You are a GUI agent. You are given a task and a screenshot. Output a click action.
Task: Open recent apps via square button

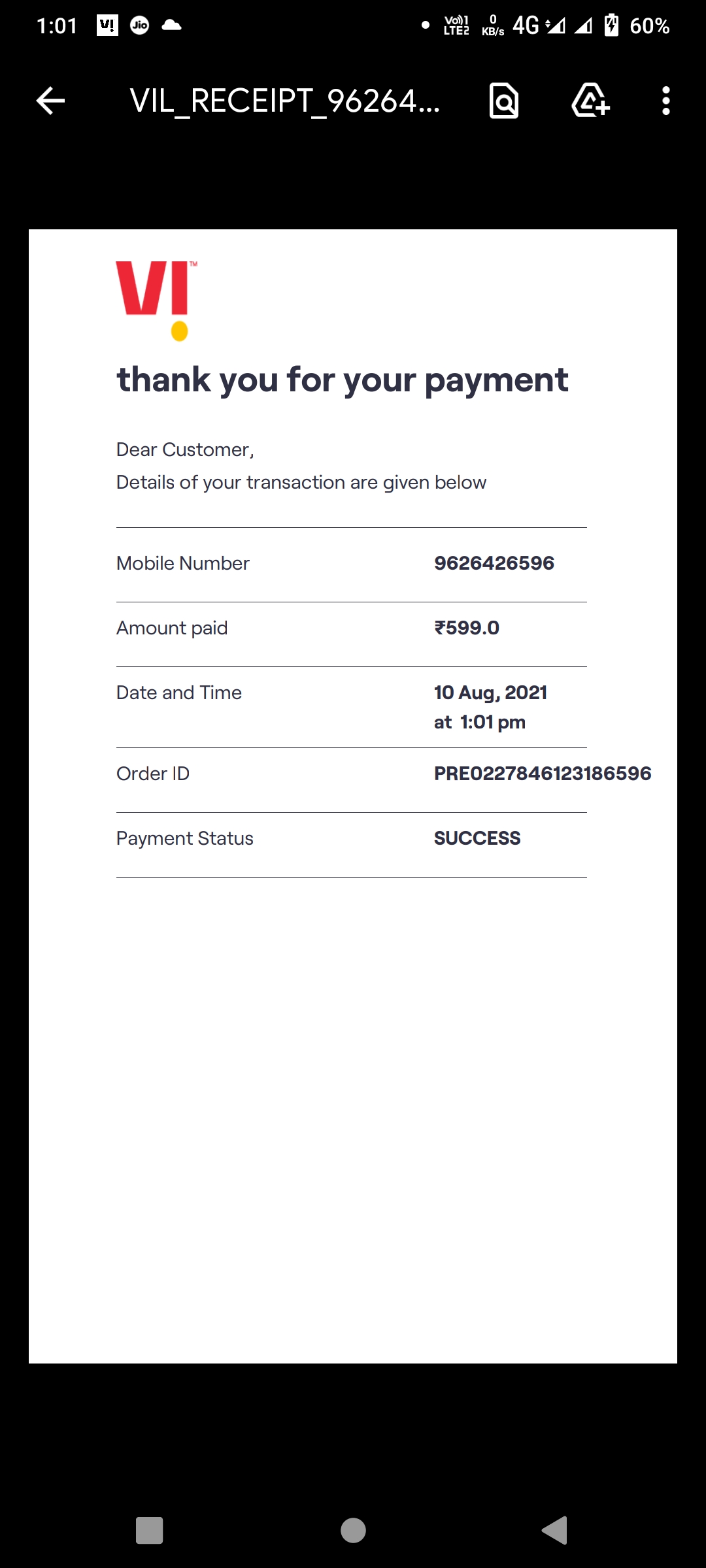tap(150, 1530)
